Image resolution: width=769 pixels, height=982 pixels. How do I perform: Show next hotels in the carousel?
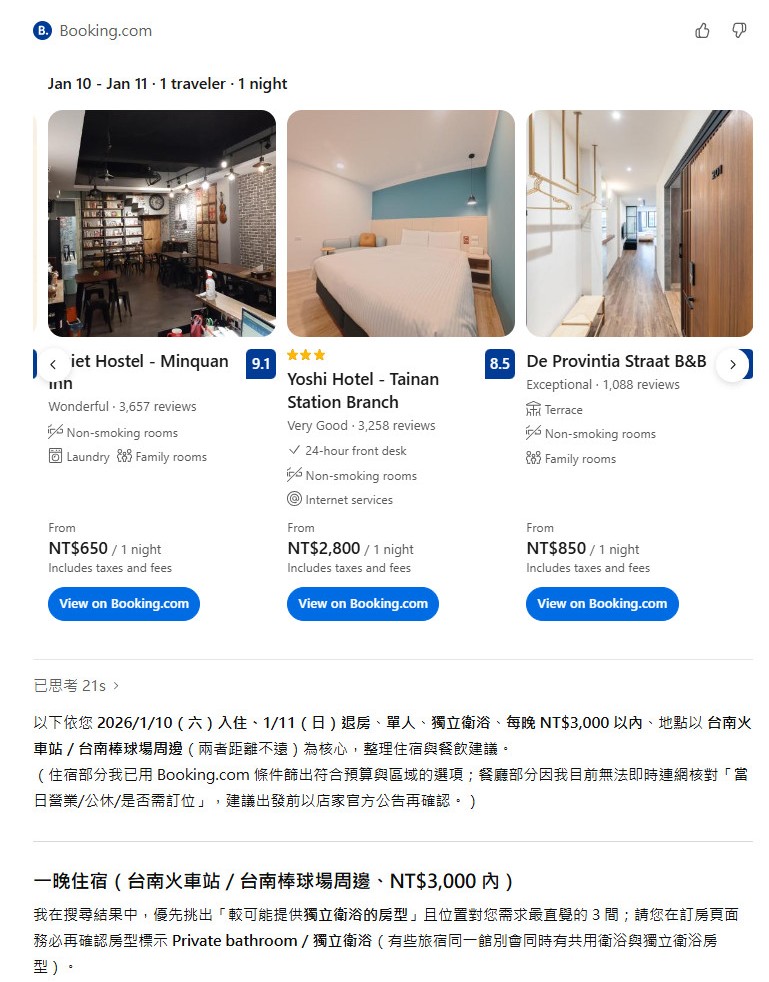(x=732, y=365)
